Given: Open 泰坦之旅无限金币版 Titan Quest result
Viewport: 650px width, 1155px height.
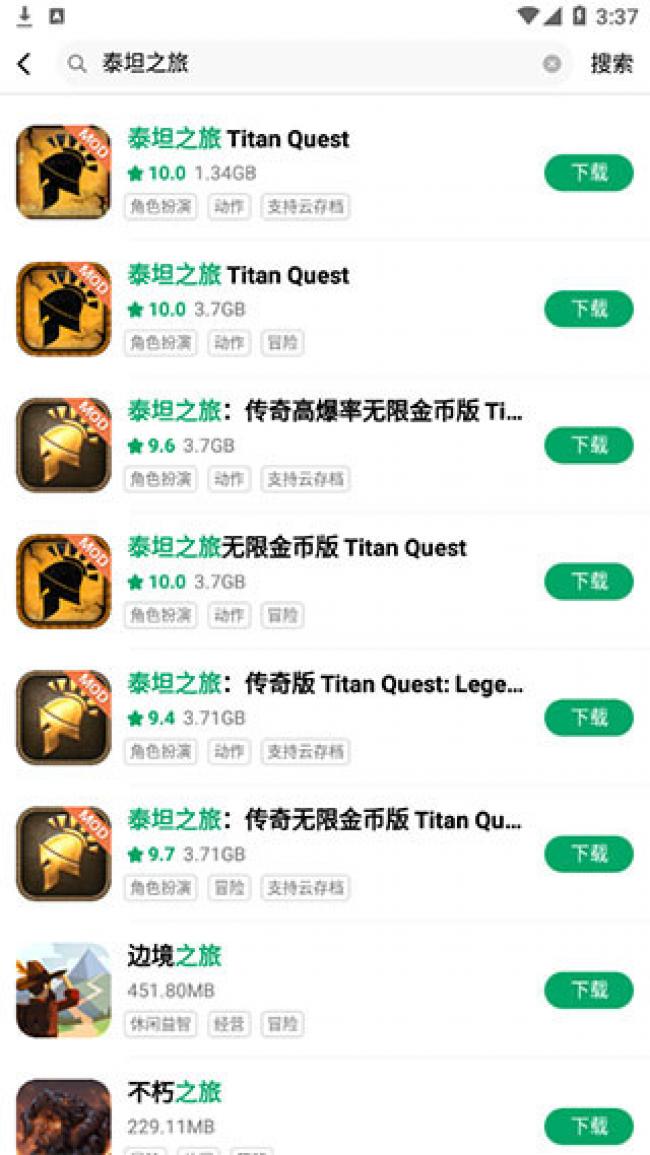Looking at the screenshot, I should tap(325, 581).
